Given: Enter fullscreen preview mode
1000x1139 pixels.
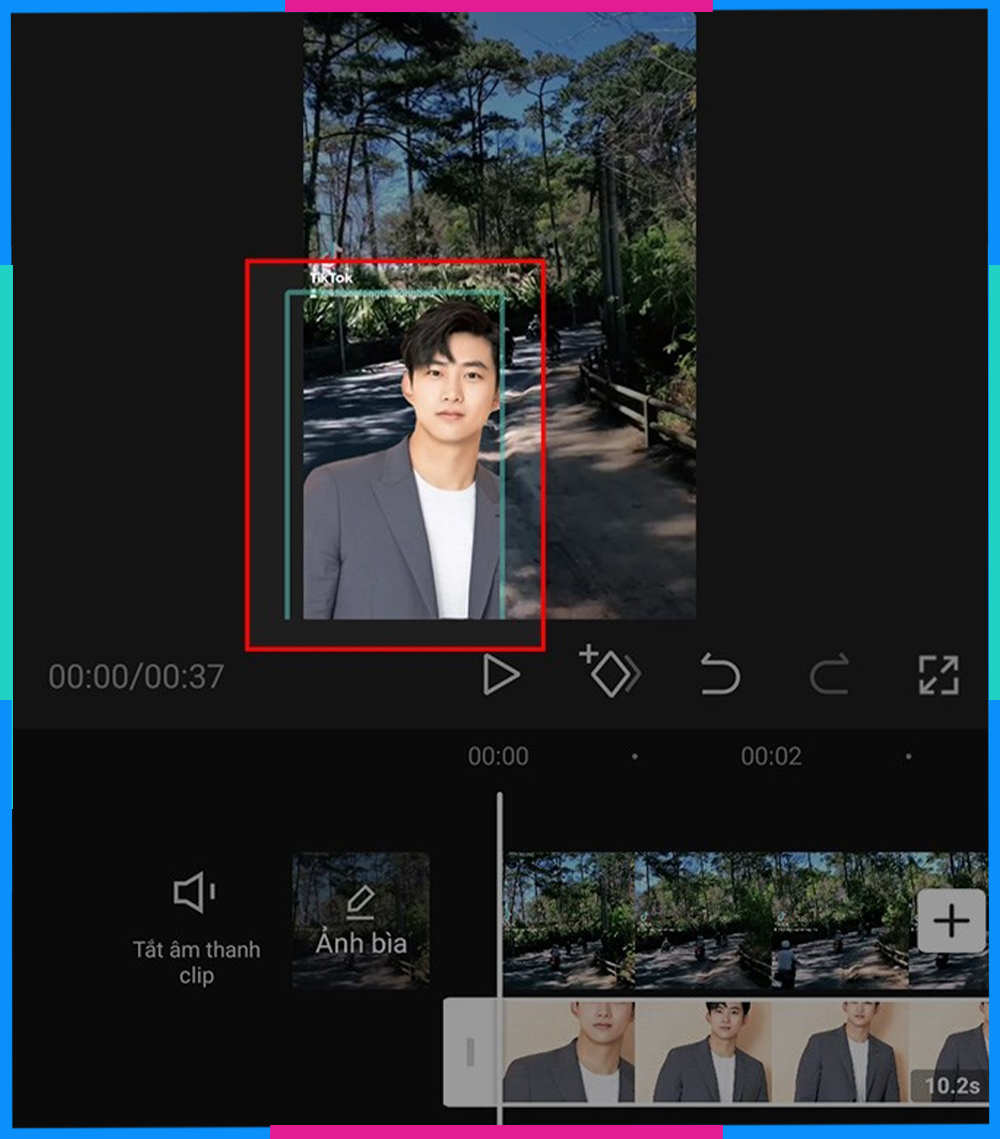Looking at the screenshot, I should [x=938, y=675].
